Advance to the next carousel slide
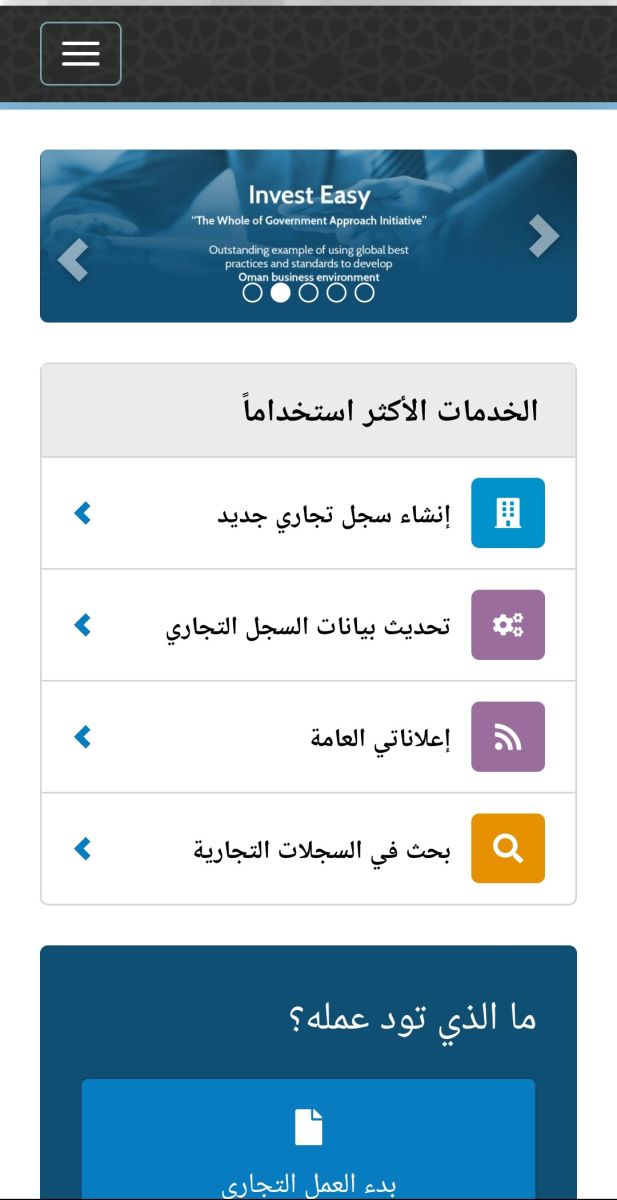Image resolution: width=617 pixels, height=1200 pixels. click(x=543, y=236)
